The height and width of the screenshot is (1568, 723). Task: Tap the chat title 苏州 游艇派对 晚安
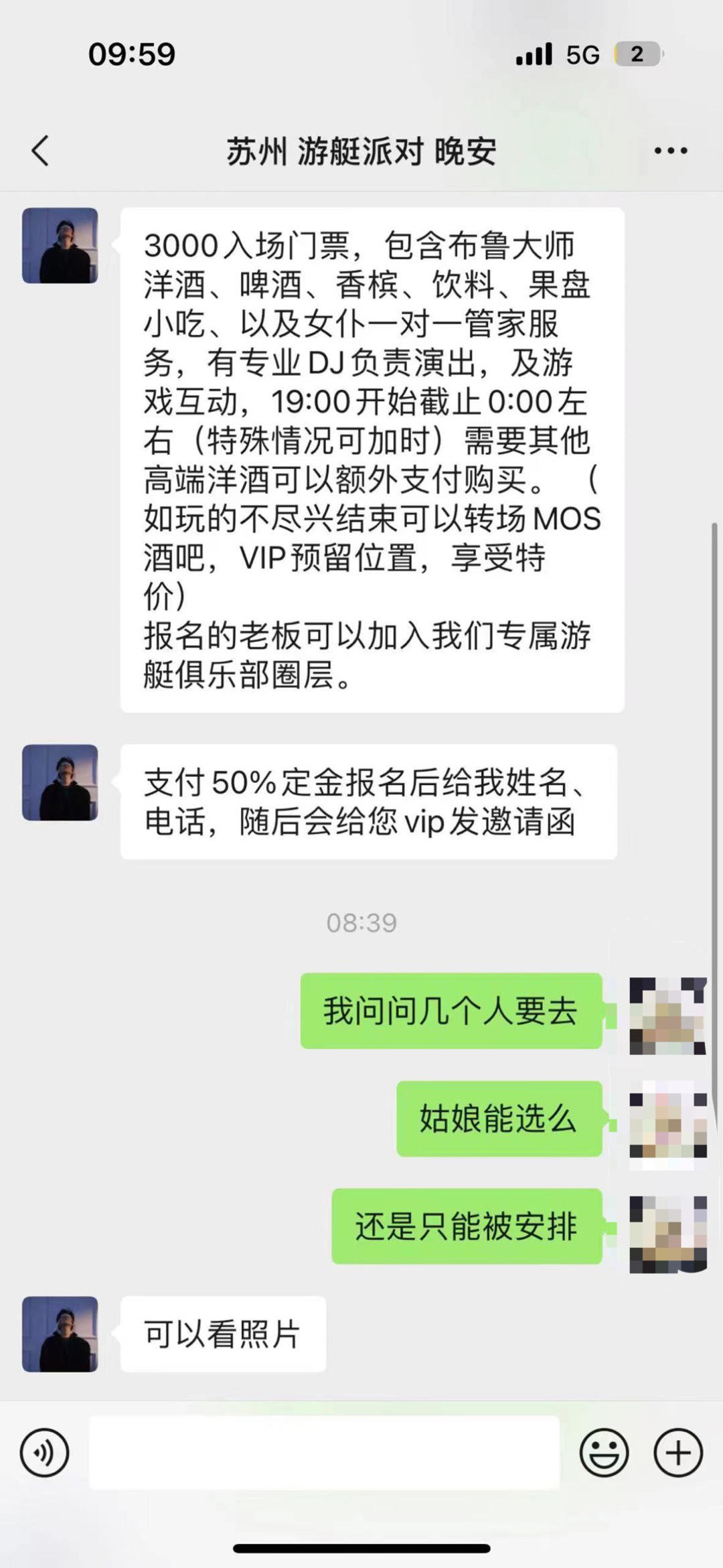tap(361, 151)
